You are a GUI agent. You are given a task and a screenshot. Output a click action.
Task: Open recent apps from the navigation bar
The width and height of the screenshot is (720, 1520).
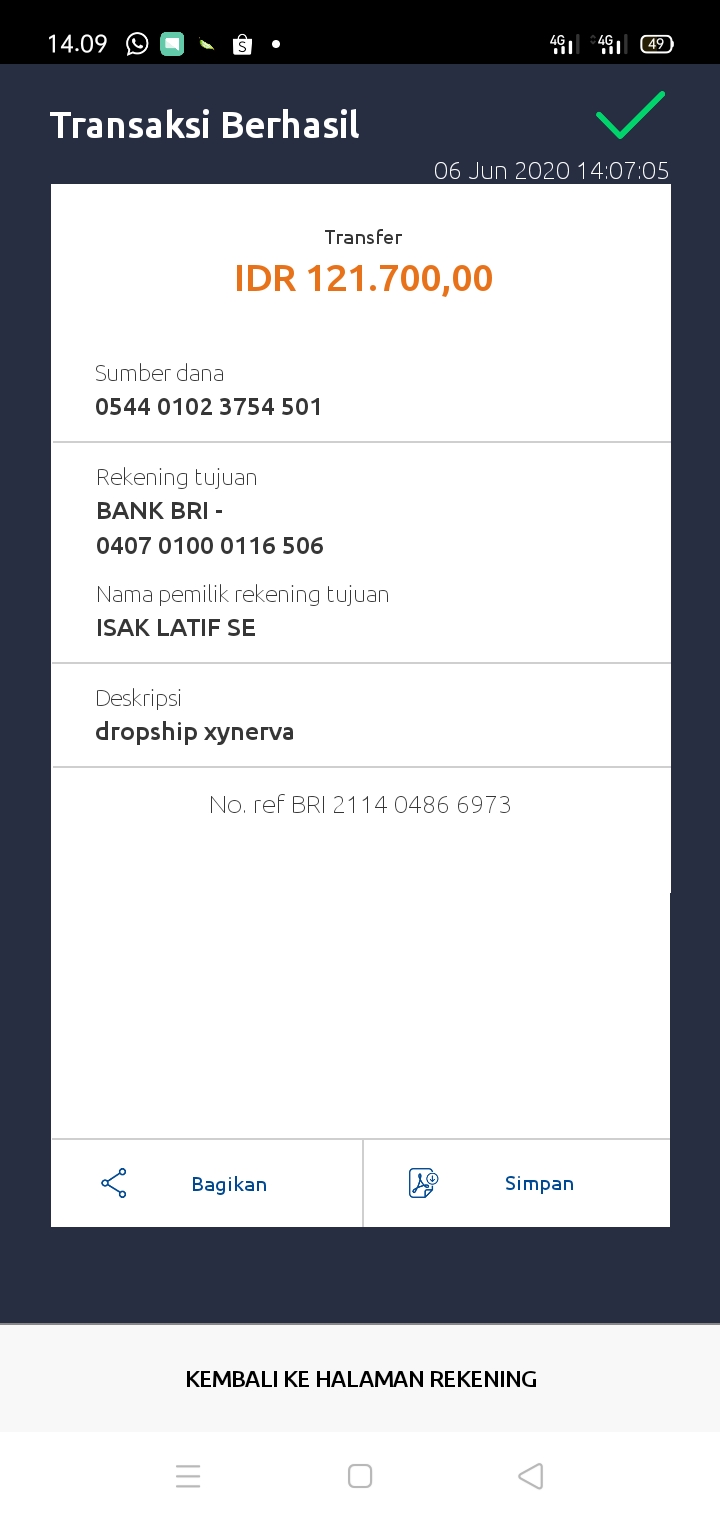(x=188, y=1476)
